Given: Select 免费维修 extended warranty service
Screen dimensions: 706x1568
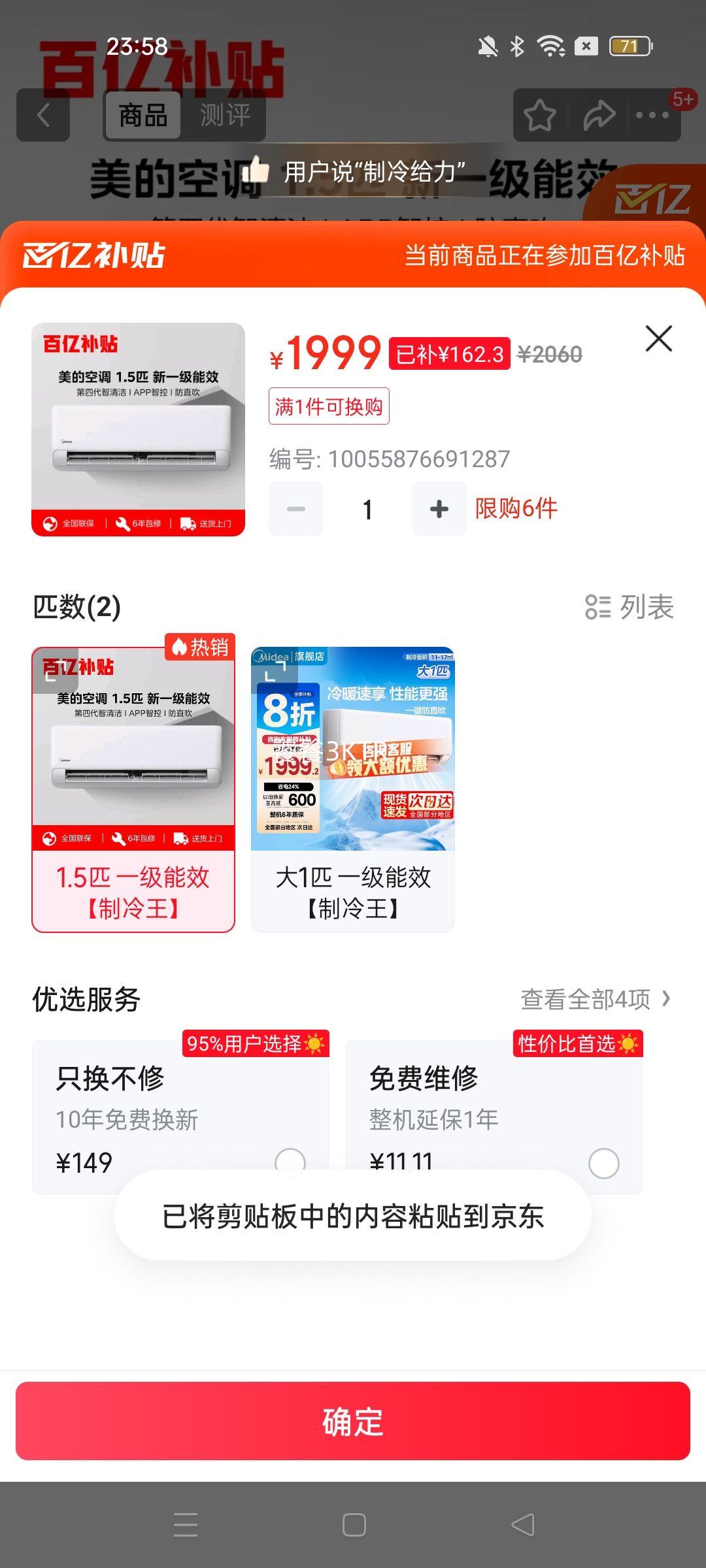Looking at the screenshot, I should click(x=603, y=1163).
